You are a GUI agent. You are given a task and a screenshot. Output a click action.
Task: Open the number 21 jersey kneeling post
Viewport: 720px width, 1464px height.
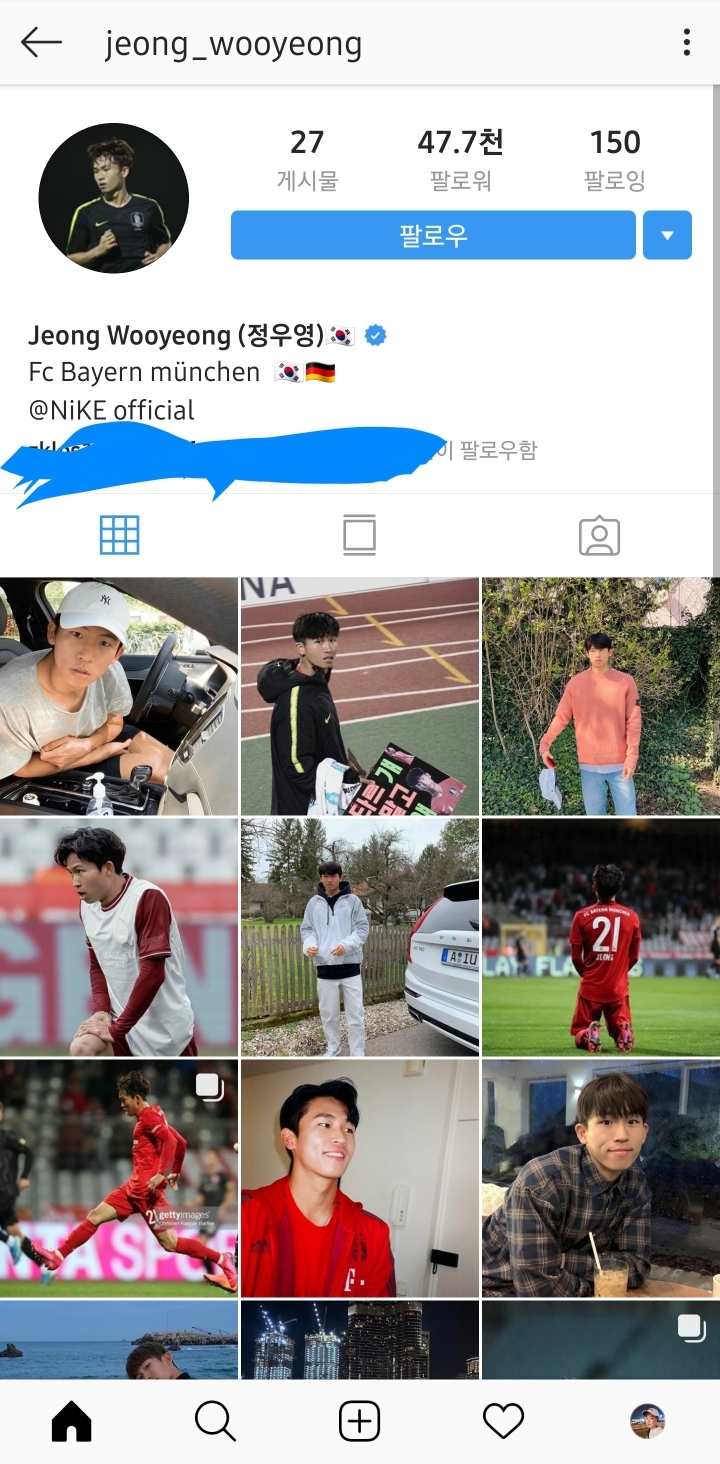pos(600,938)
